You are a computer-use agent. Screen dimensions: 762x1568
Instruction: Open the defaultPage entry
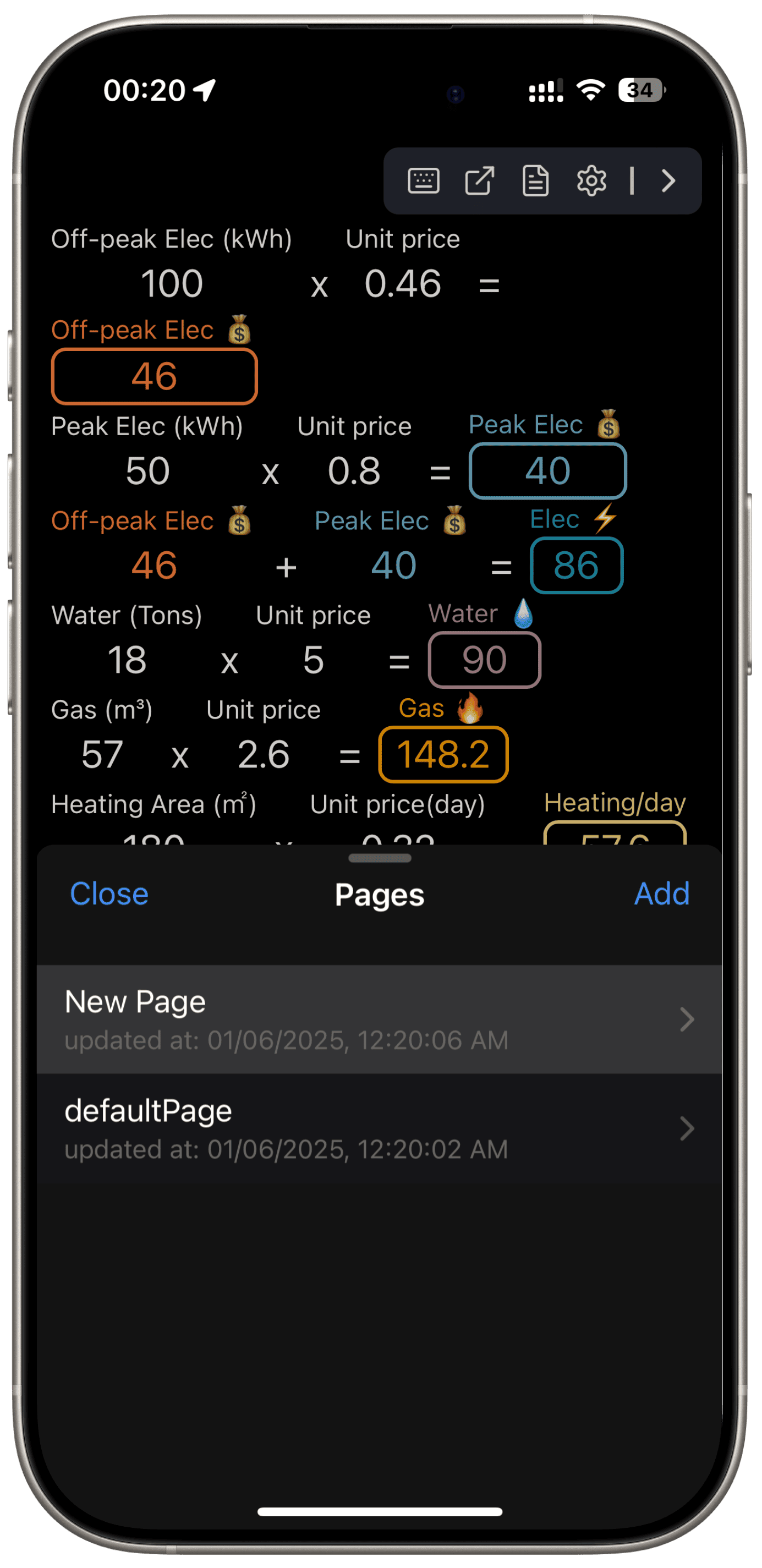coord(379,1128)
